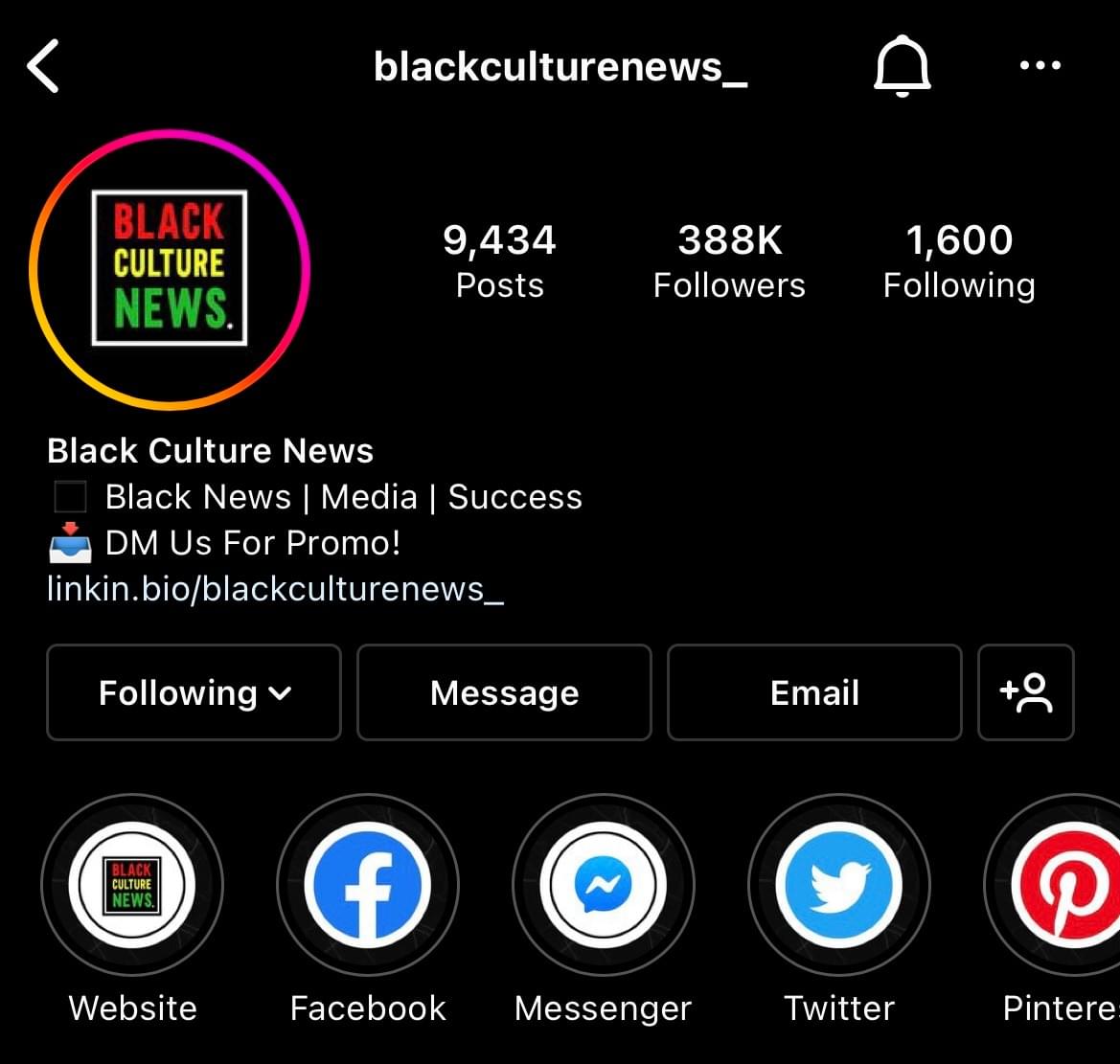Open the three-dot overflow menu
The height and width of the screenshot is (1064, 1120).
[1040, 66]
